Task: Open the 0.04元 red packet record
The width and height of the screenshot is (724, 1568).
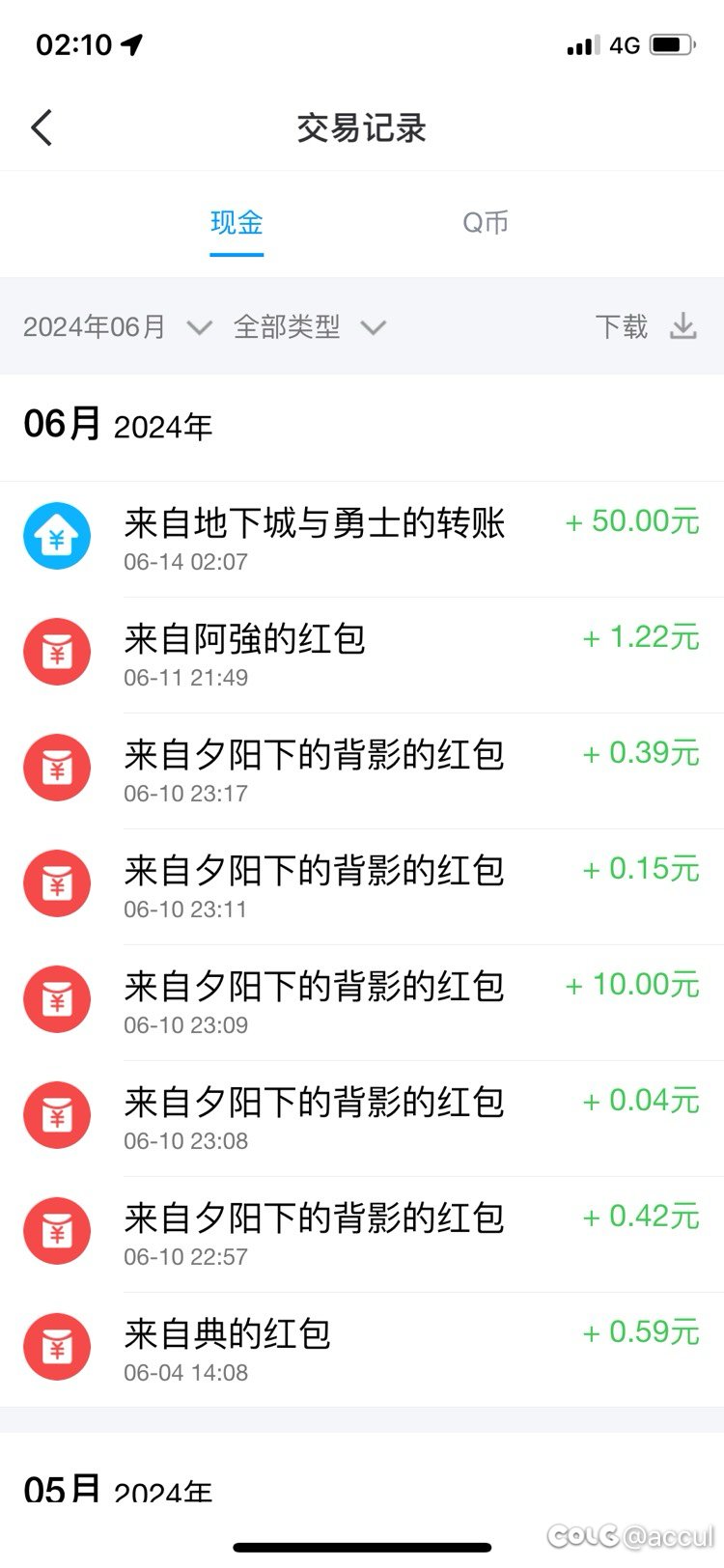Action: point(362,1118)
